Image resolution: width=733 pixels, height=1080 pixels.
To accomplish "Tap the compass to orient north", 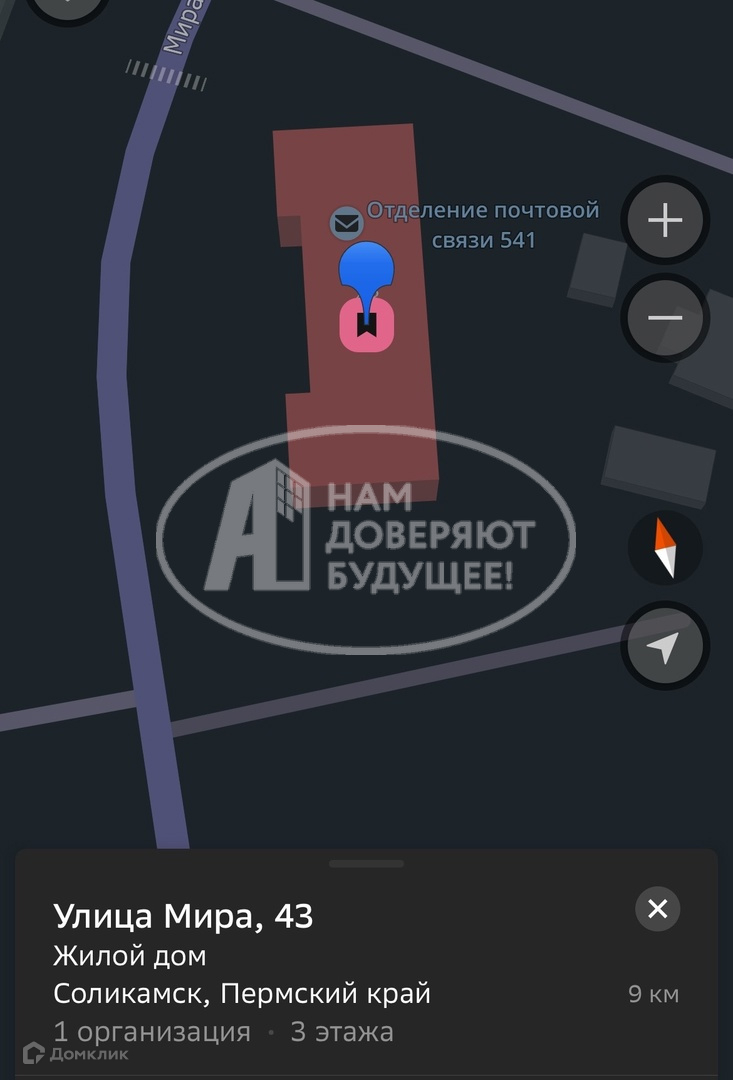I will pos(665,547).
